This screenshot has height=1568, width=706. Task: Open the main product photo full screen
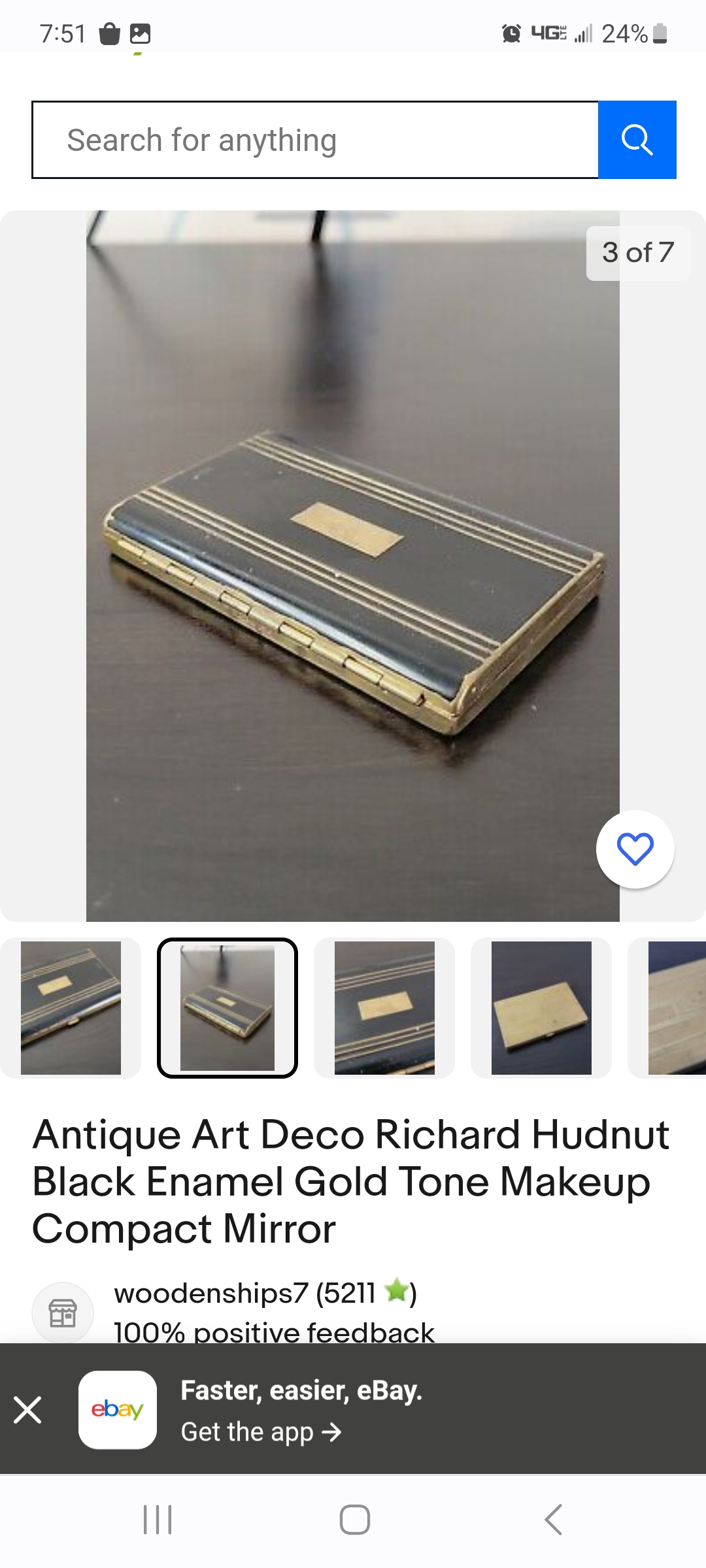pos(353,566)
